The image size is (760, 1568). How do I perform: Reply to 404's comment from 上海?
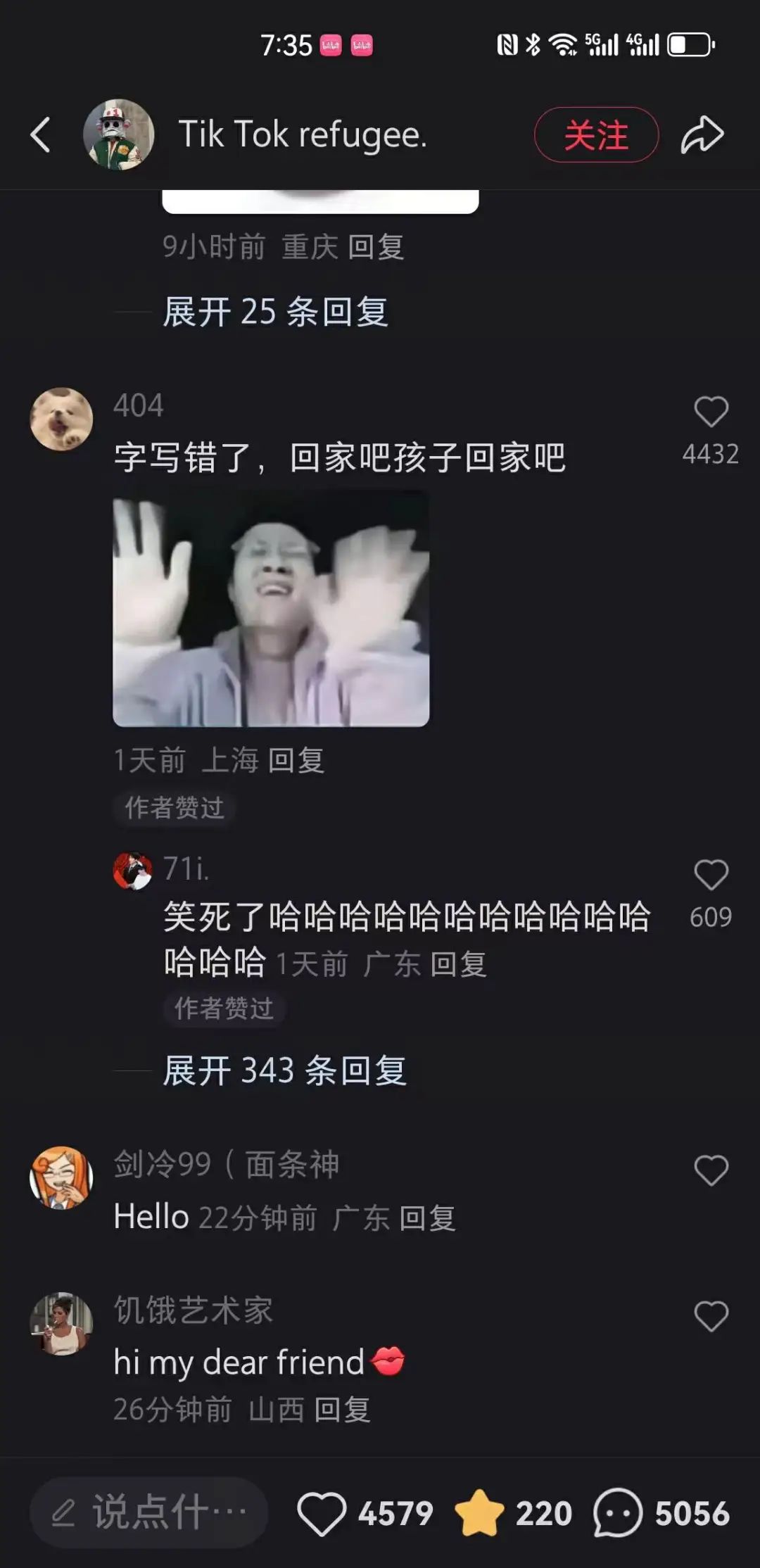point(296,761)
